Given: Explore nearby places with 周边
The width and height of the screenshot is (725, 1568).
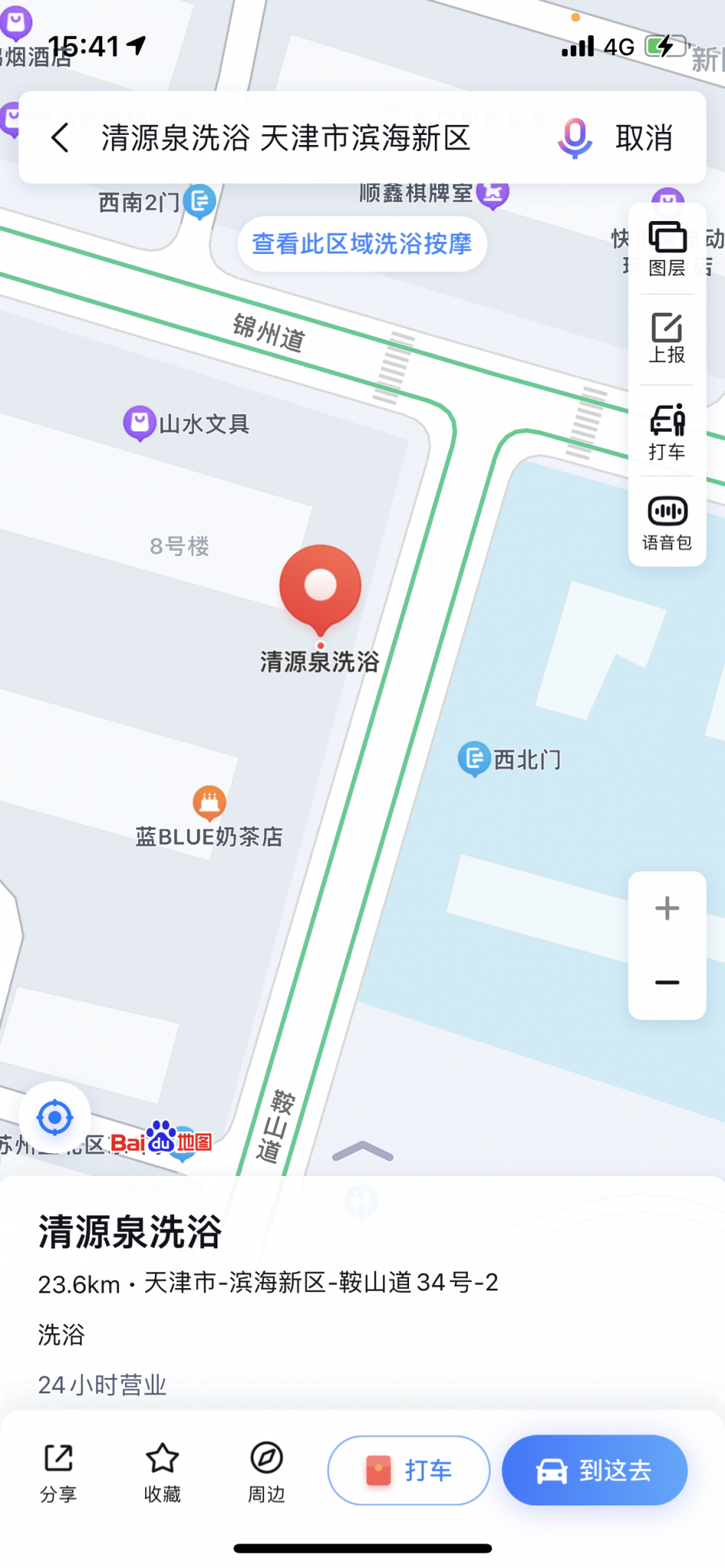Looking at the screenshot, I should point(266,1472).
